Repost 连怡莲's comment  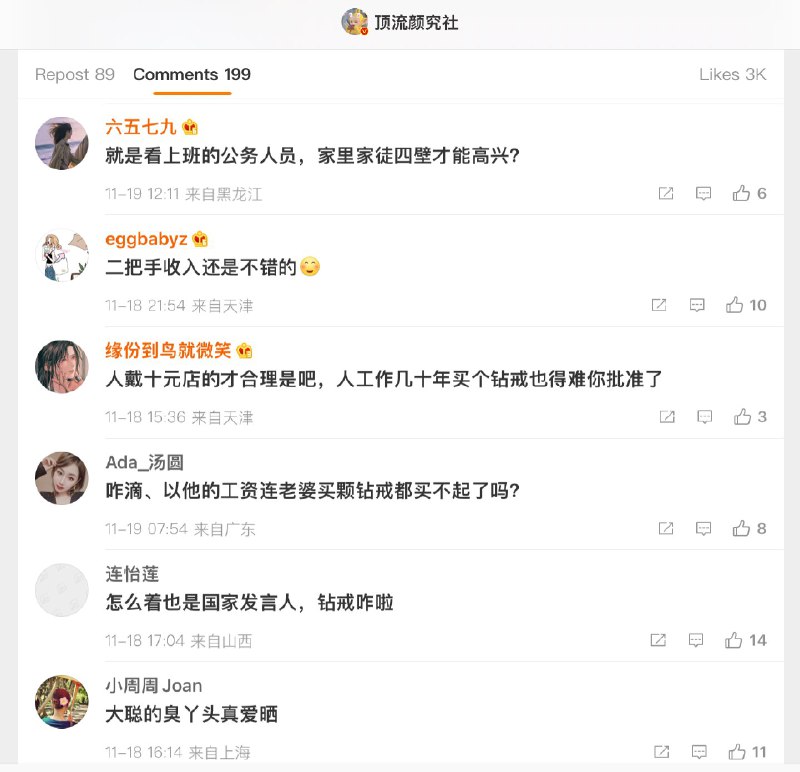[659, 640]
